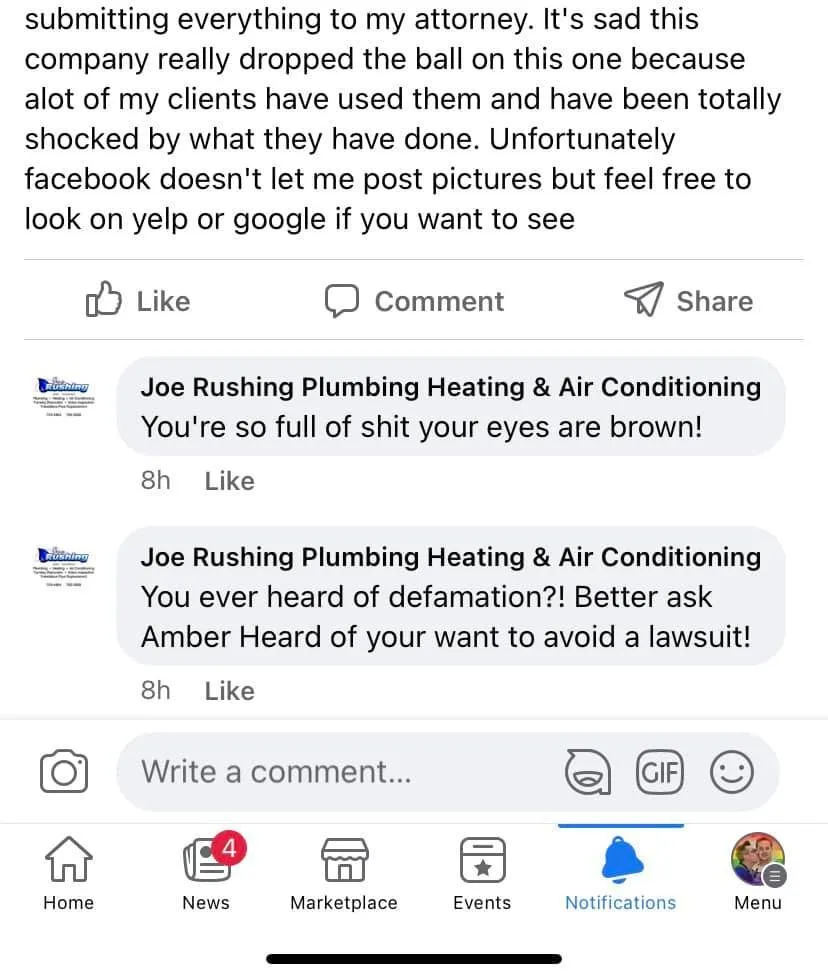Open the GIF picker
This screenshot has height=979, width=828.
coord(659,772)
